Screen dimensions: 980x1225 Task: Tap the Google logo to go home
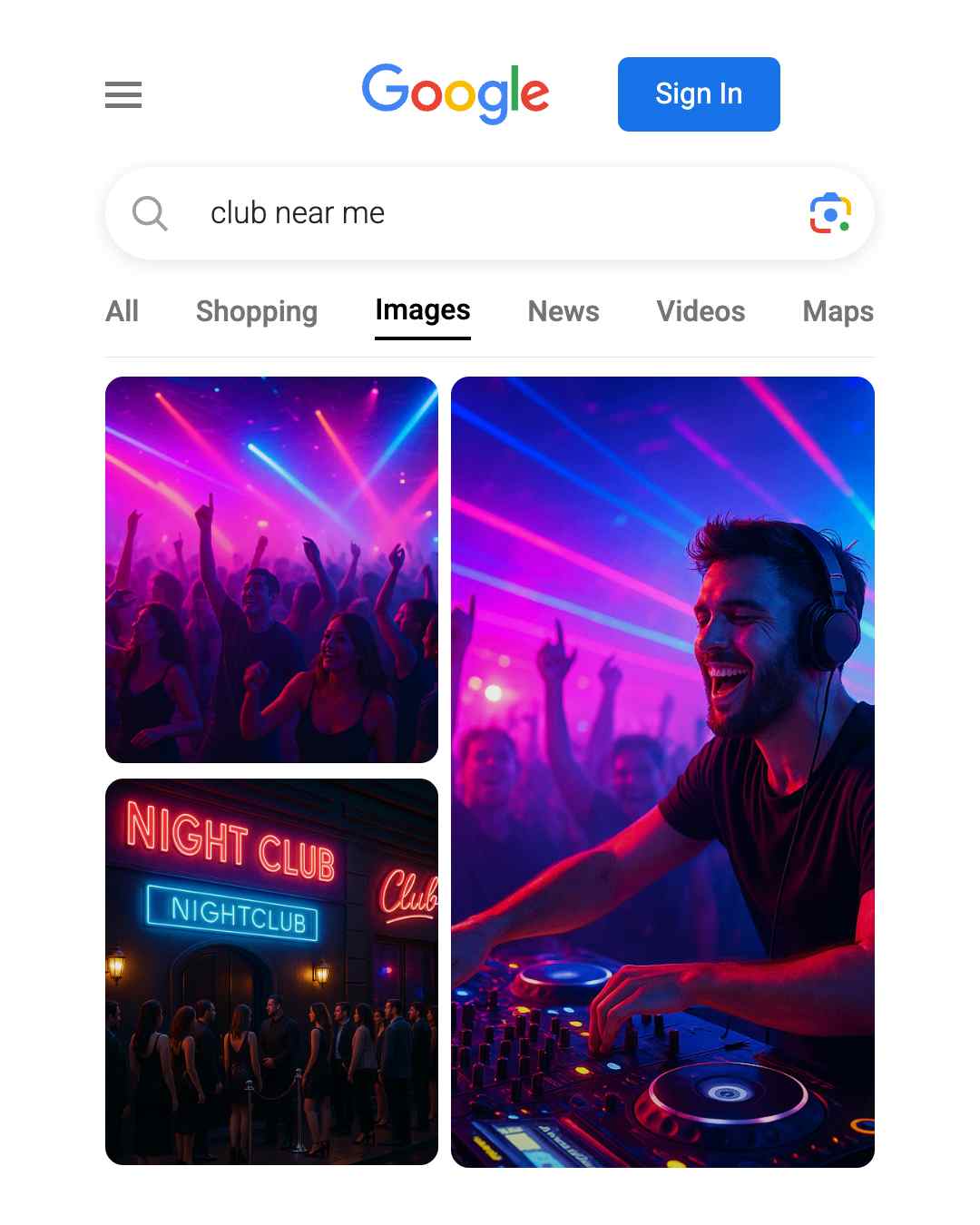[456, 93]
